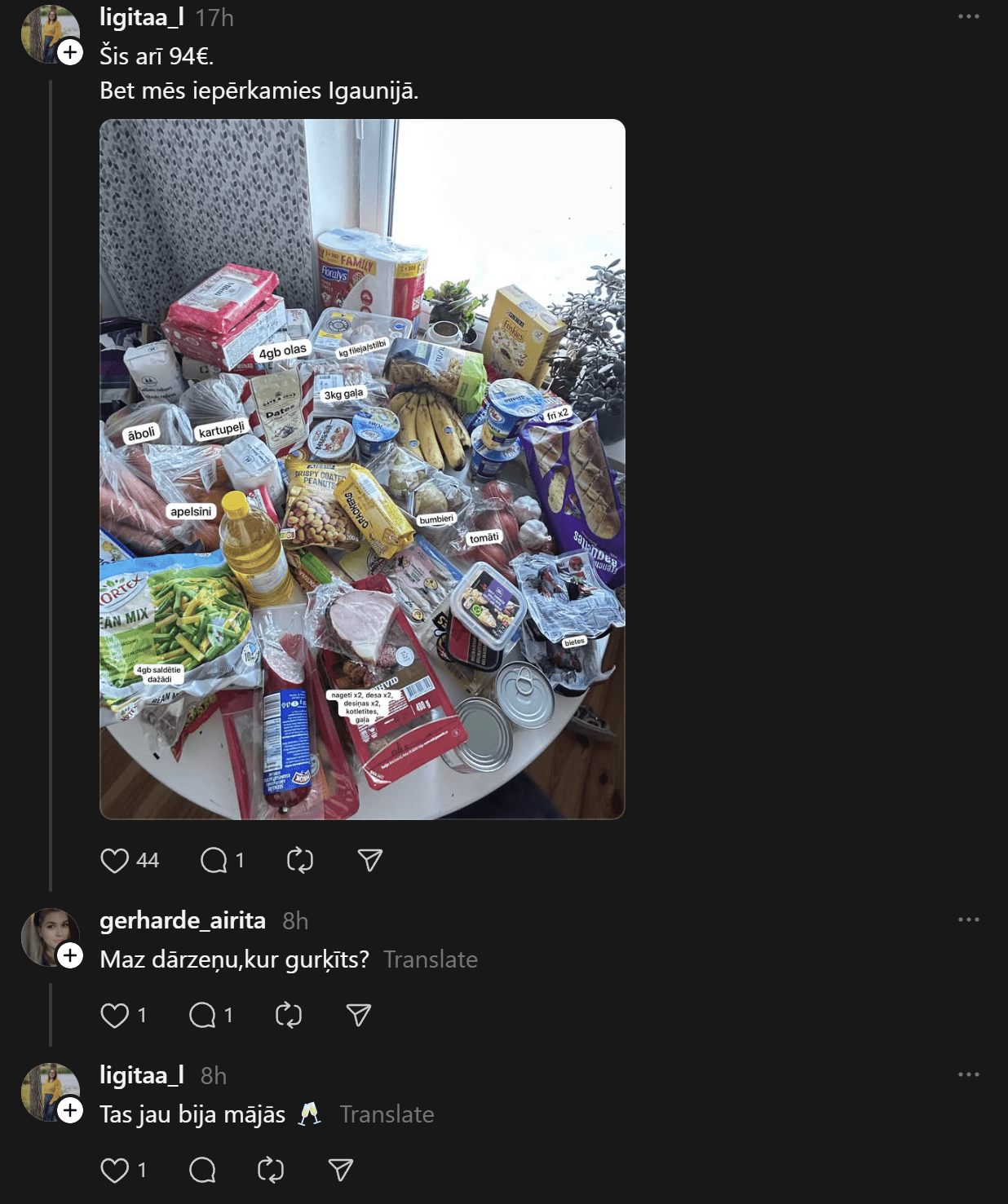Open replies on ligitaa_l's grocery post
Image resolution: width=1008 pixels, height=1204 pixels.
tap(214, 860)
